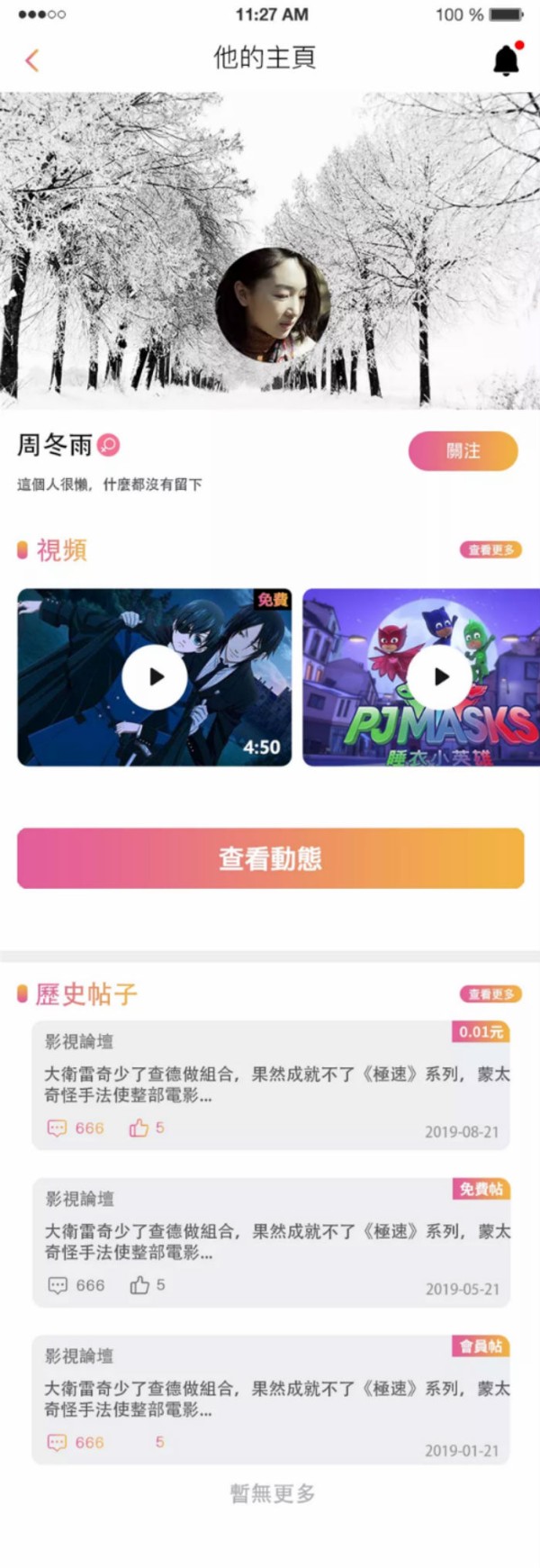Viewport: 540px width, 1568px height.
Task: Open the 免費帖 post dated 2019-05-21
Action: coord(270,1241)
